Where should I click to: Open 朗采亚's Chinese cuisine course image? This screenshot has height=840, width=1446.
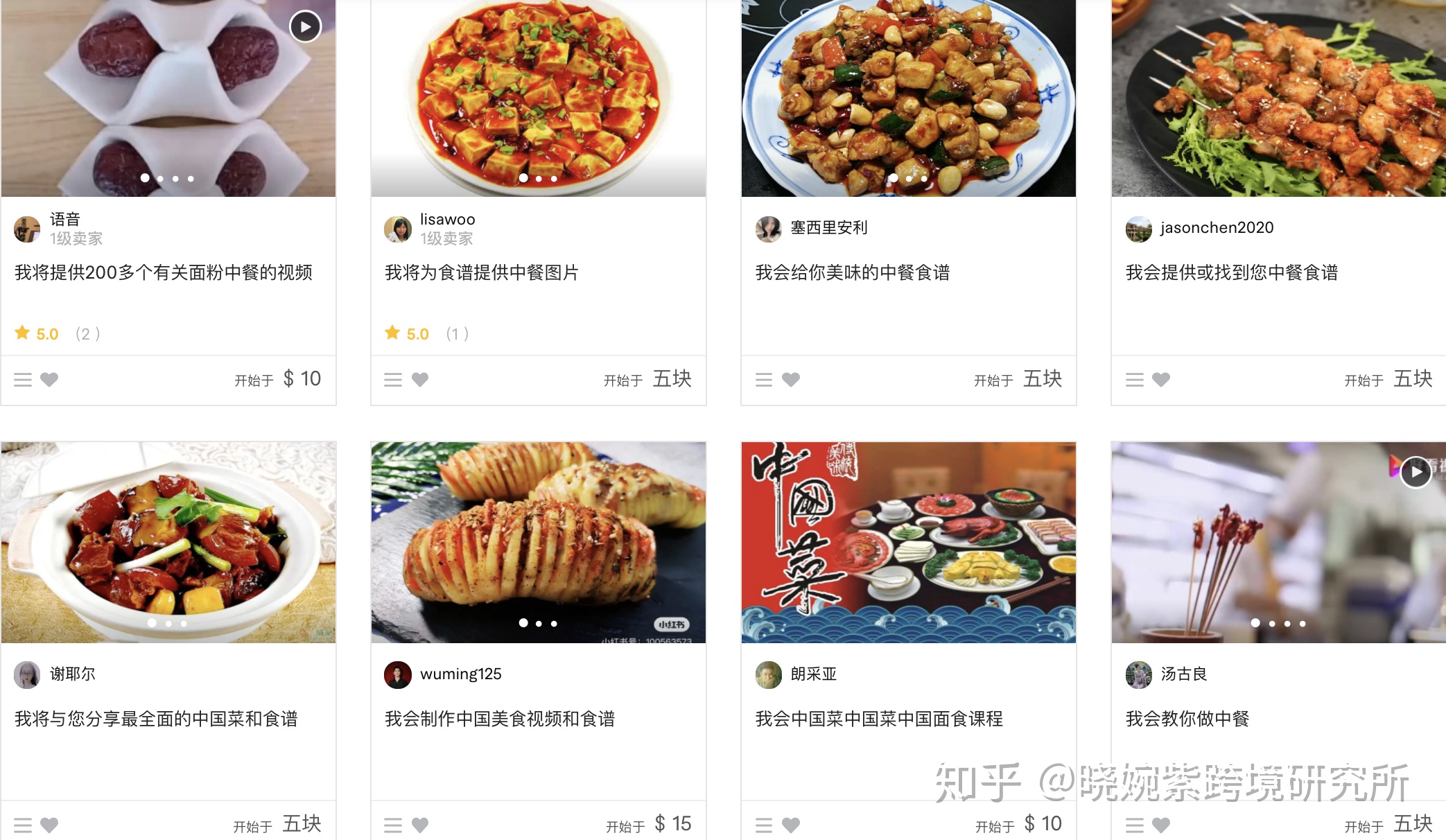[x=908, y=542]
